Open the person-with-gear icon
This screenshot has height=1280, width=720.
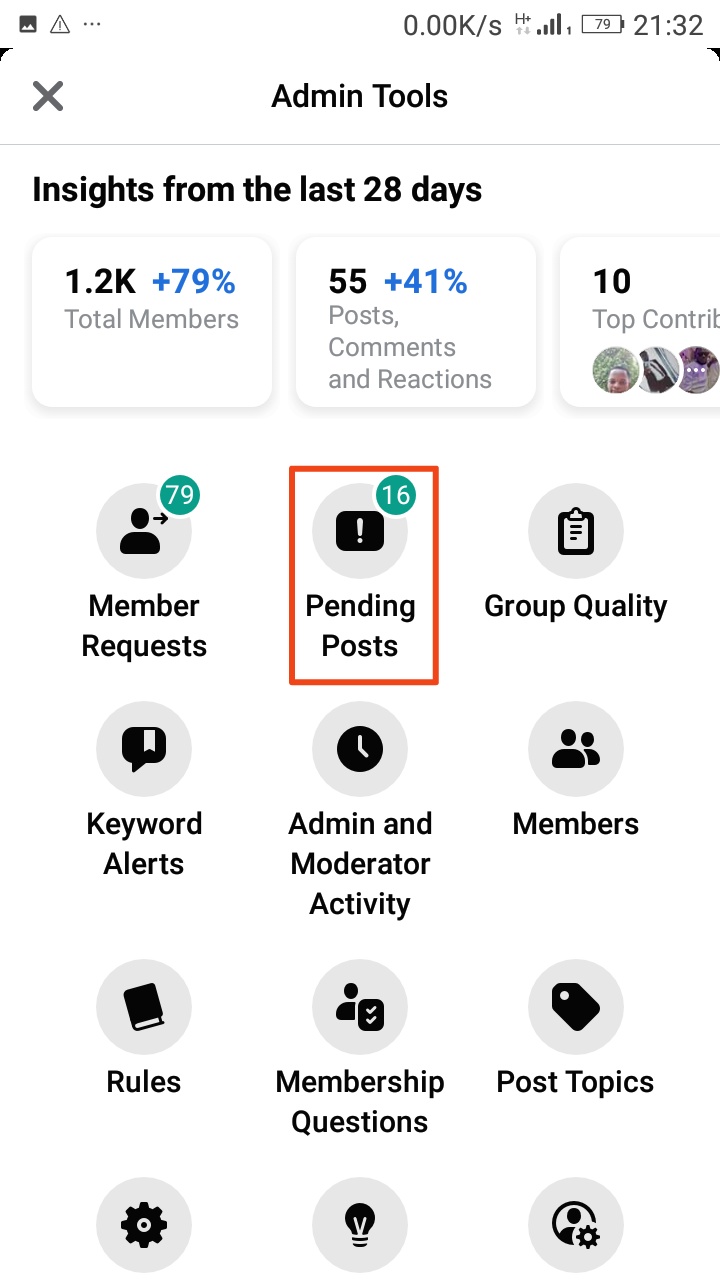(x=576, y=1225)
